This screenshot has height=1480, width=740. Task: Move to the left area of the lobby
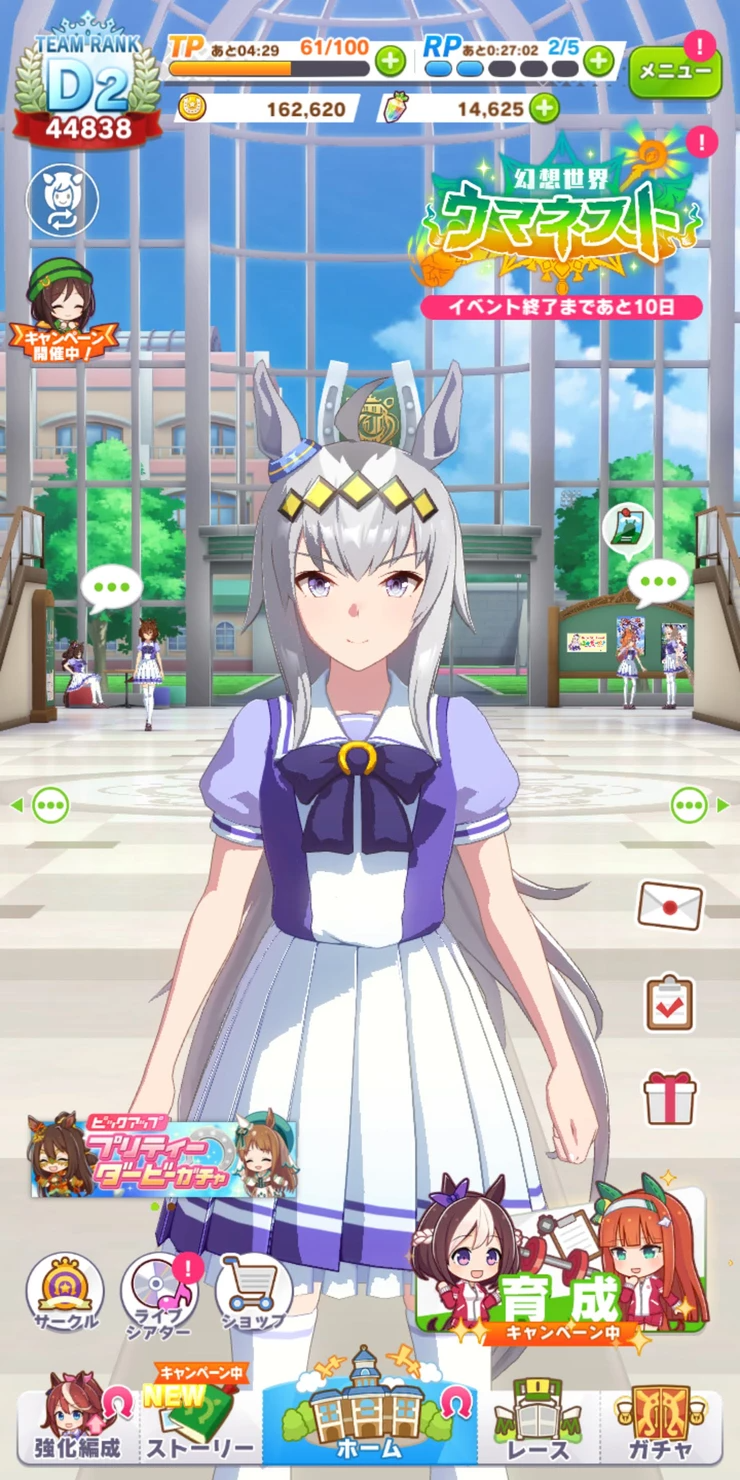click(40, 805)
